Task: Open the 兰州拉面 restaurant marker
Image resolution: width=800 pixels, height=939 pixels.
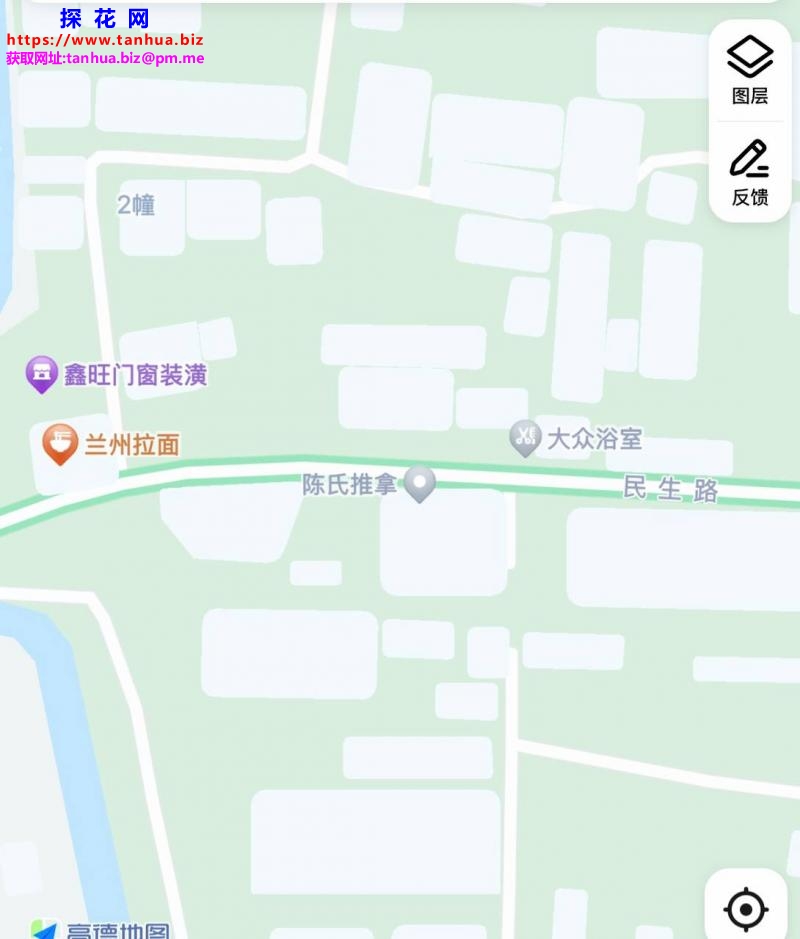Action: (60, 444)
